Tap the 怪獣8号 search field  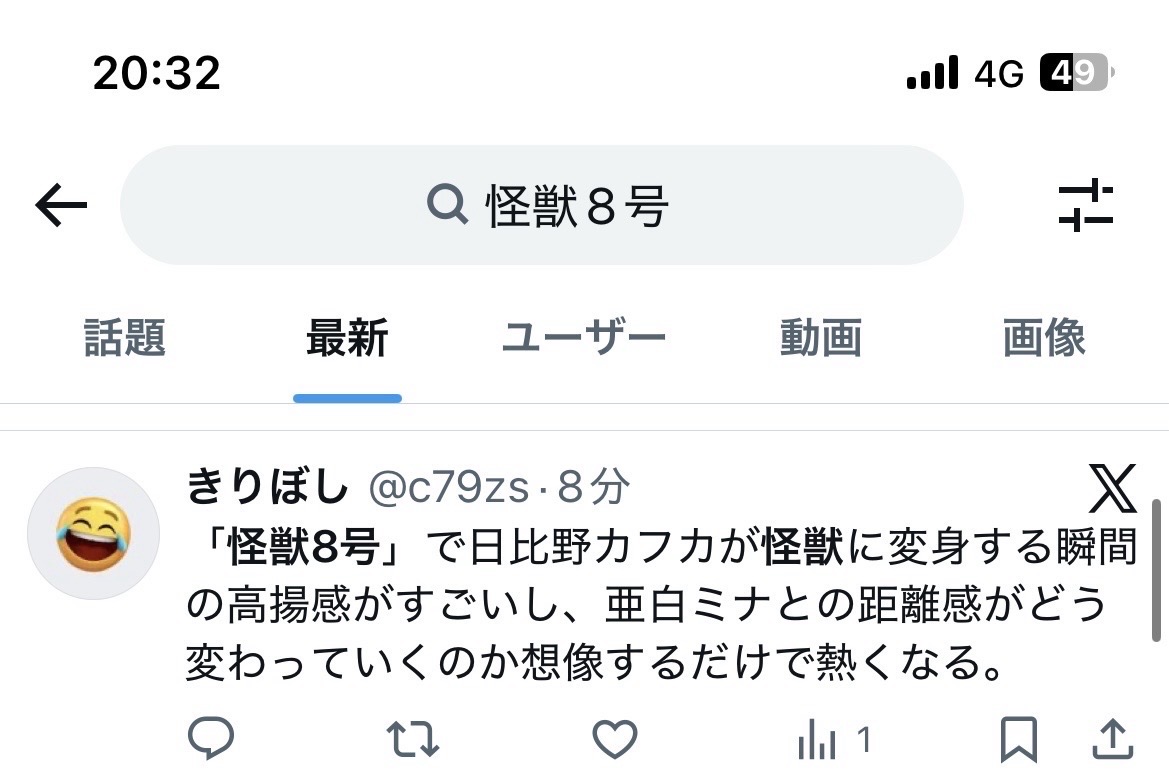pos(541,206)
